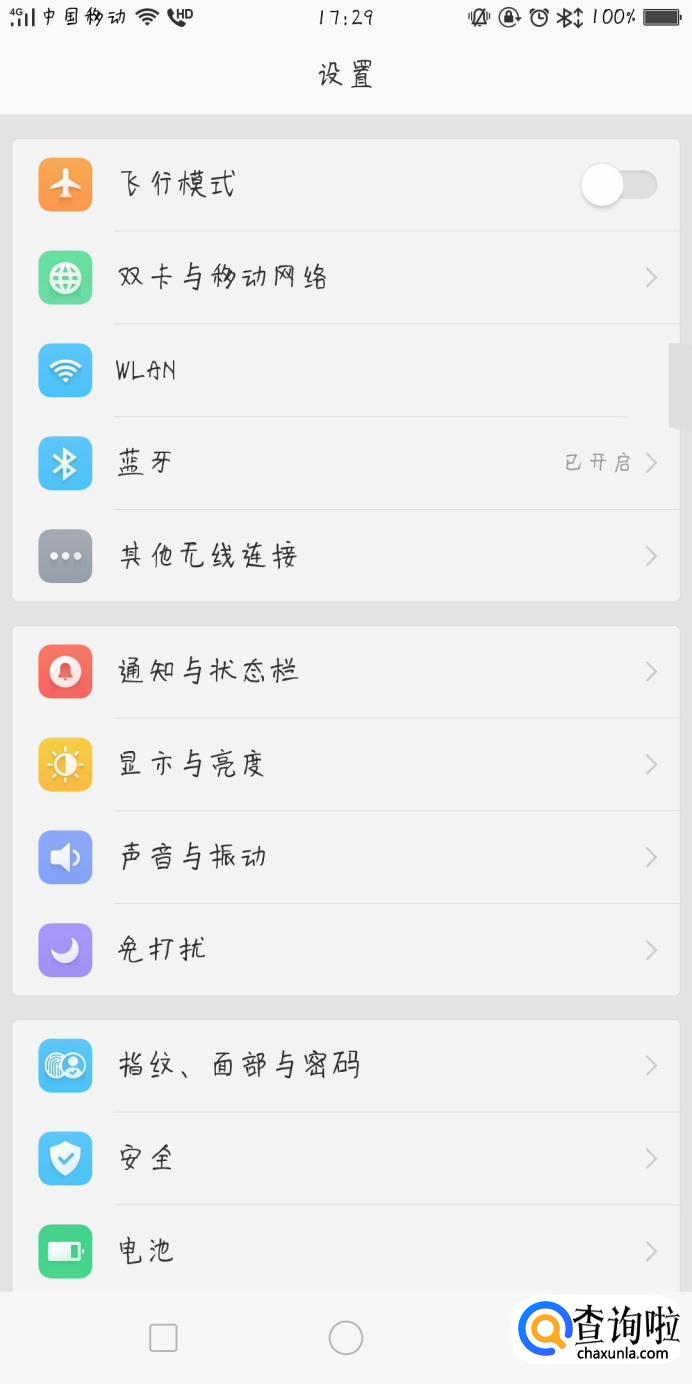The width and height of the screenshot is (692, 1384).
Task: Open 蓝牙 Bluetooth settings
Action: tap(345, 463)
